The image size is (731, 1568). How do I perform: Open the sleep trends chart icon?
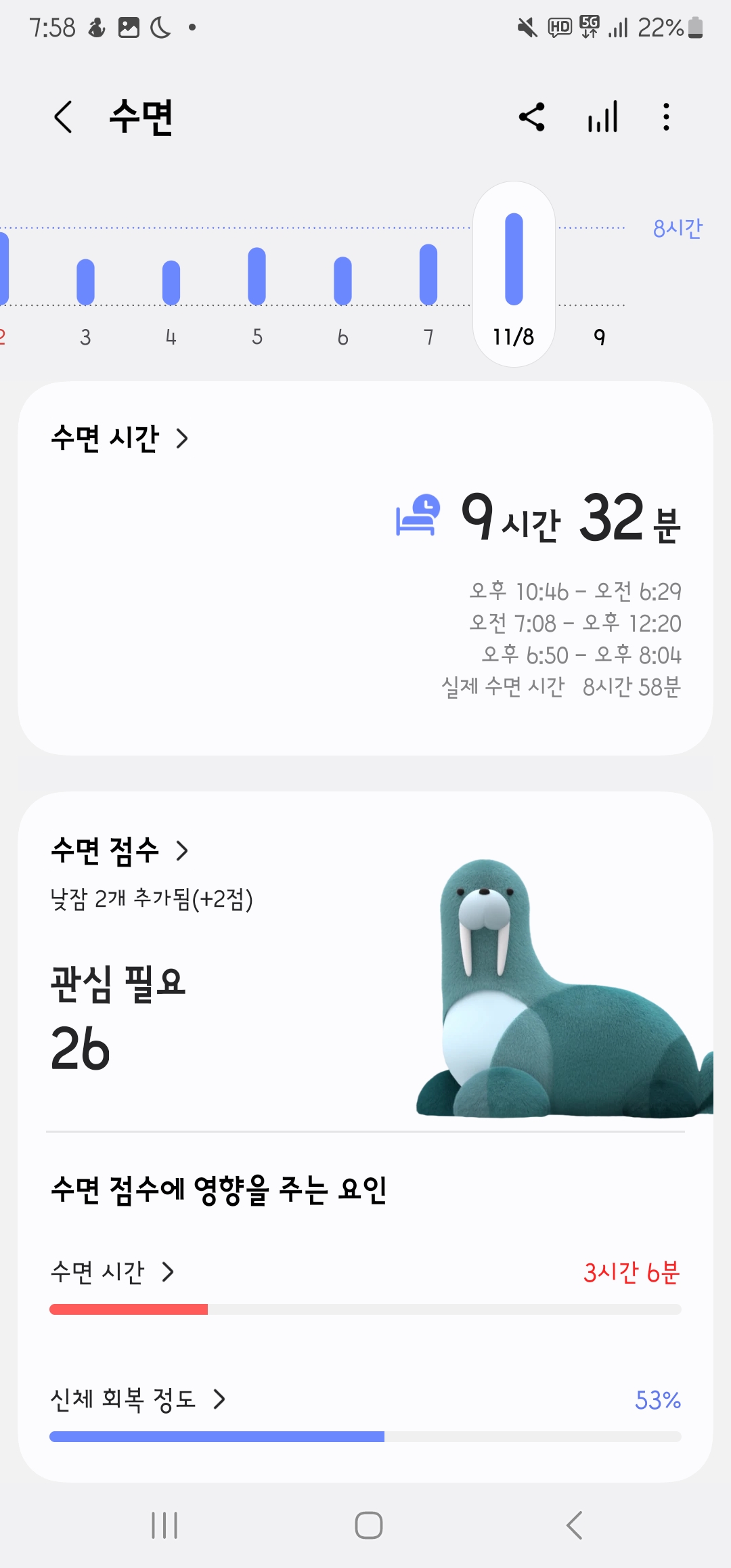pyautogui.click(x=602, y=117)
